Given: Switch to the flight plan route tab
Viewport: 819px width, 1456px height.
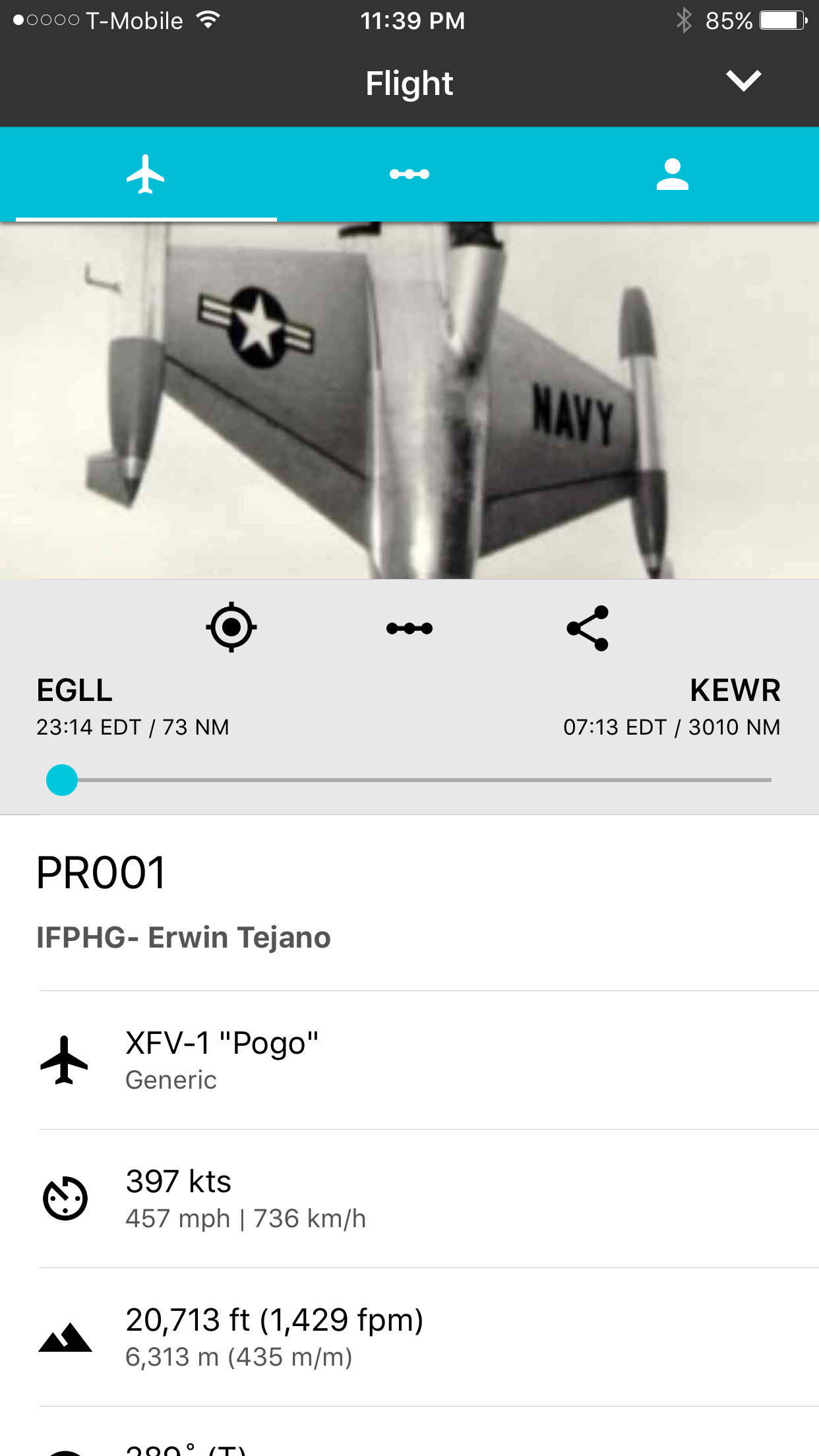Looking at the screenshot, I should click(x=409, y=174).
